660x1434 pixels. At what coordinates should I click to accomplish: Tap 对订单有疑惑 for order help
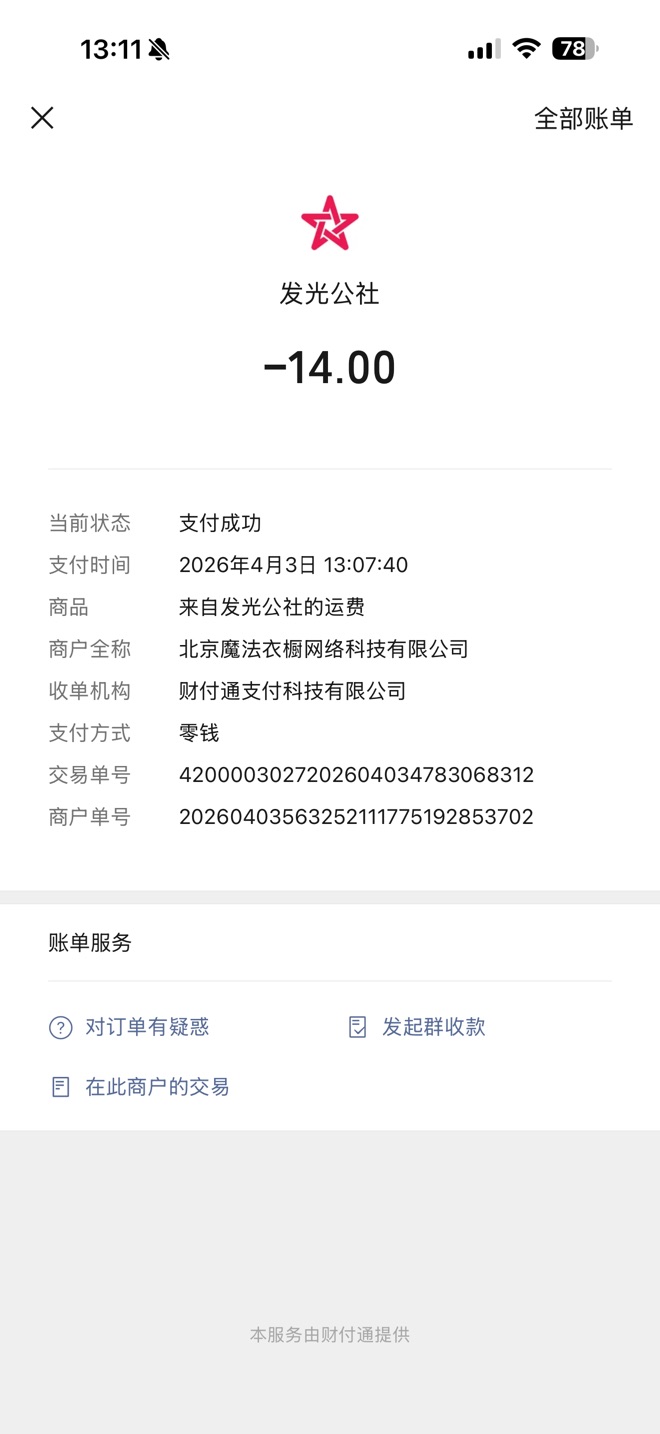[x=130, y=1027]
